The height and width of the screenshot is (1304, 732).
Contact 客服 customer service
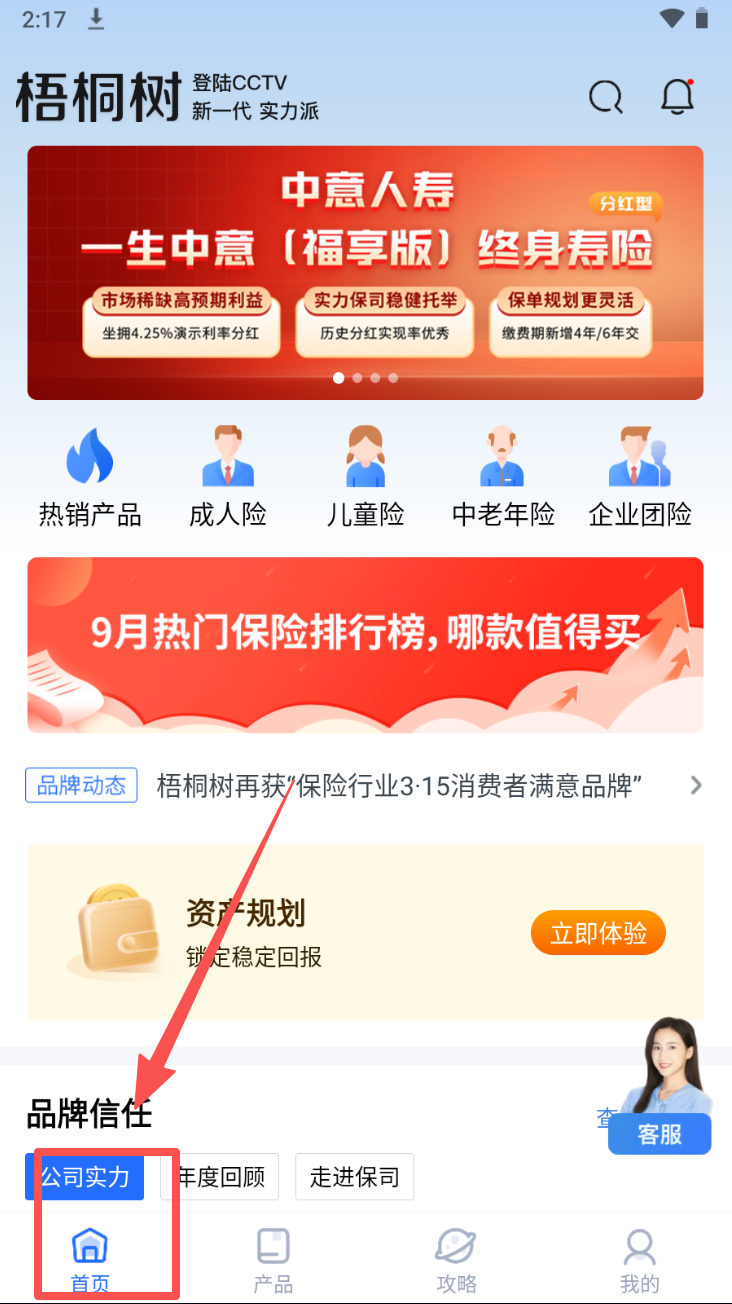point(660,1133)
